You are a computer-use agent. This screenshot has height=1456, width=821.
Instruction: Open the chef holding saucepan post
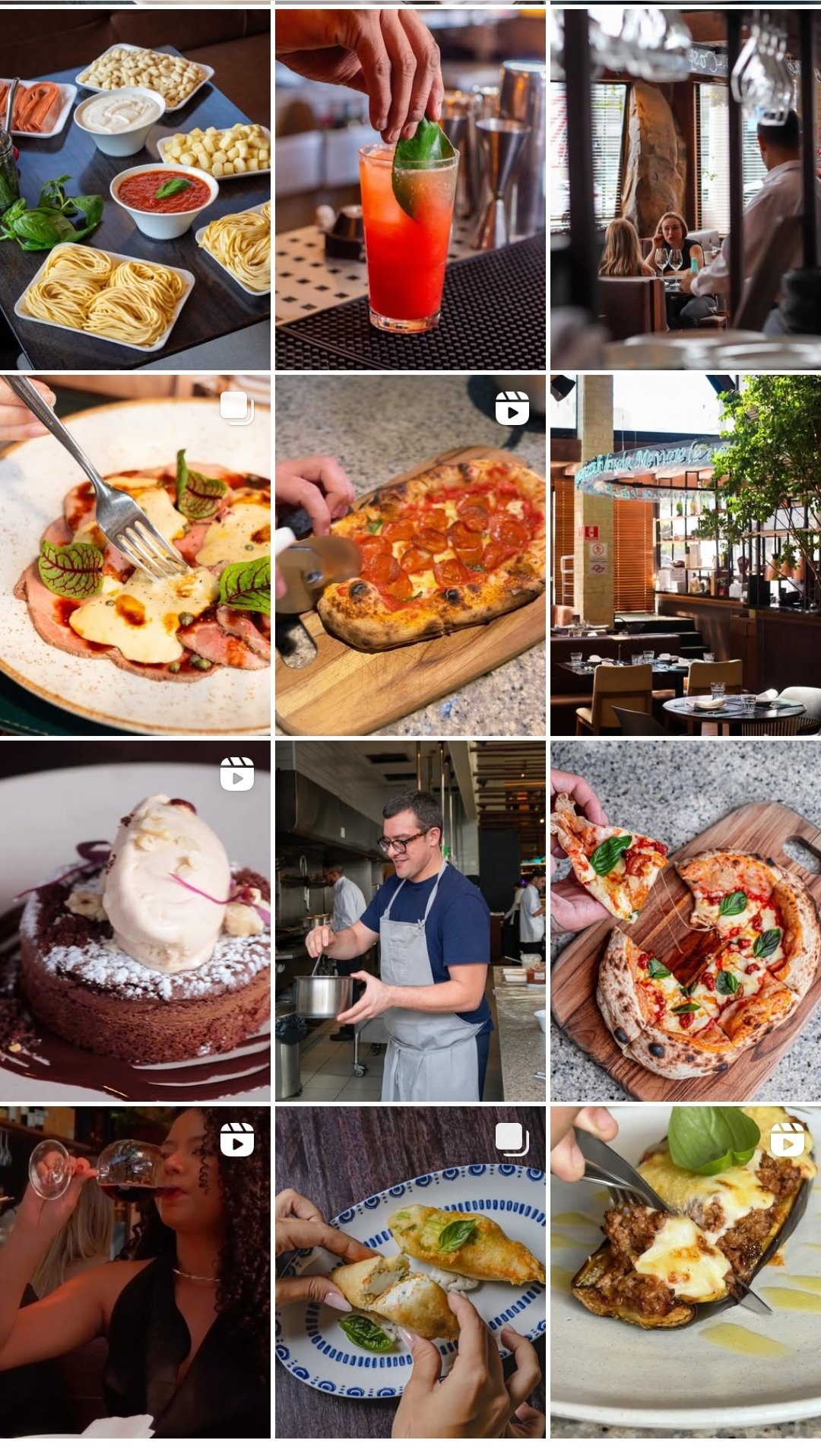click(x=410, y=920)
